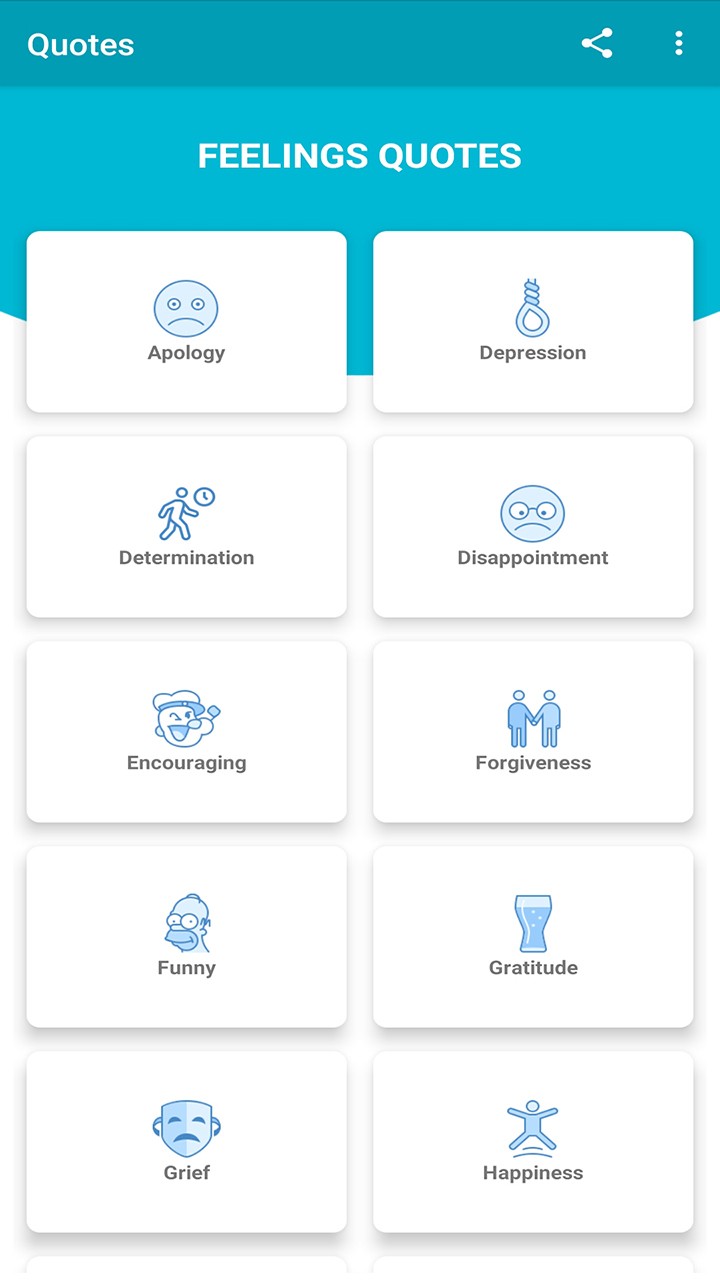Explore Happiness quotes
The height and width of the screenshot is (1280, 720).
click(x=533, y=1142)
